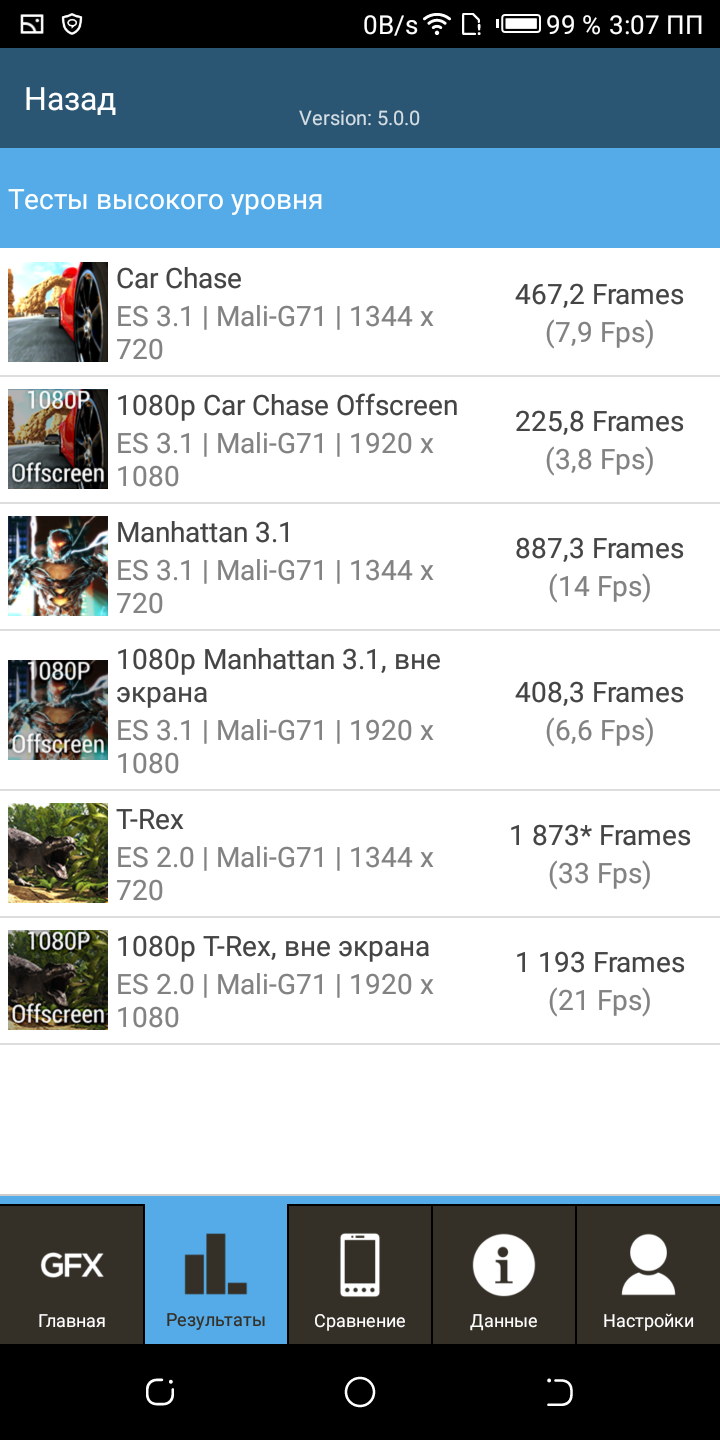
Task: Open the Настройки tab
Action: (648, 1275)
